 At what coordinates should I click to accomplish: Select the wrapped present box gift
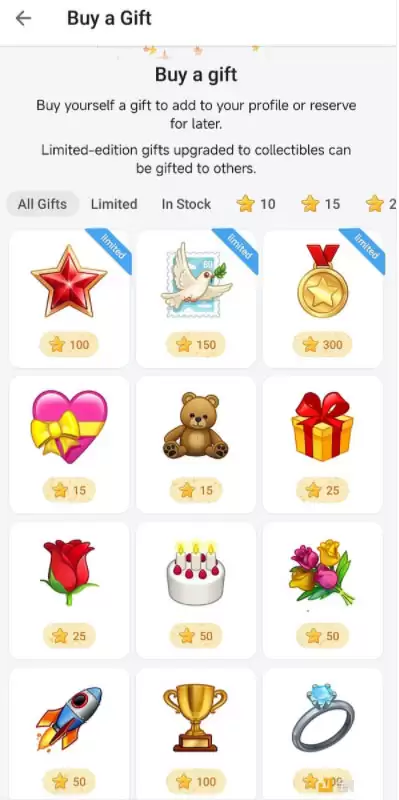tap(322, 445)
